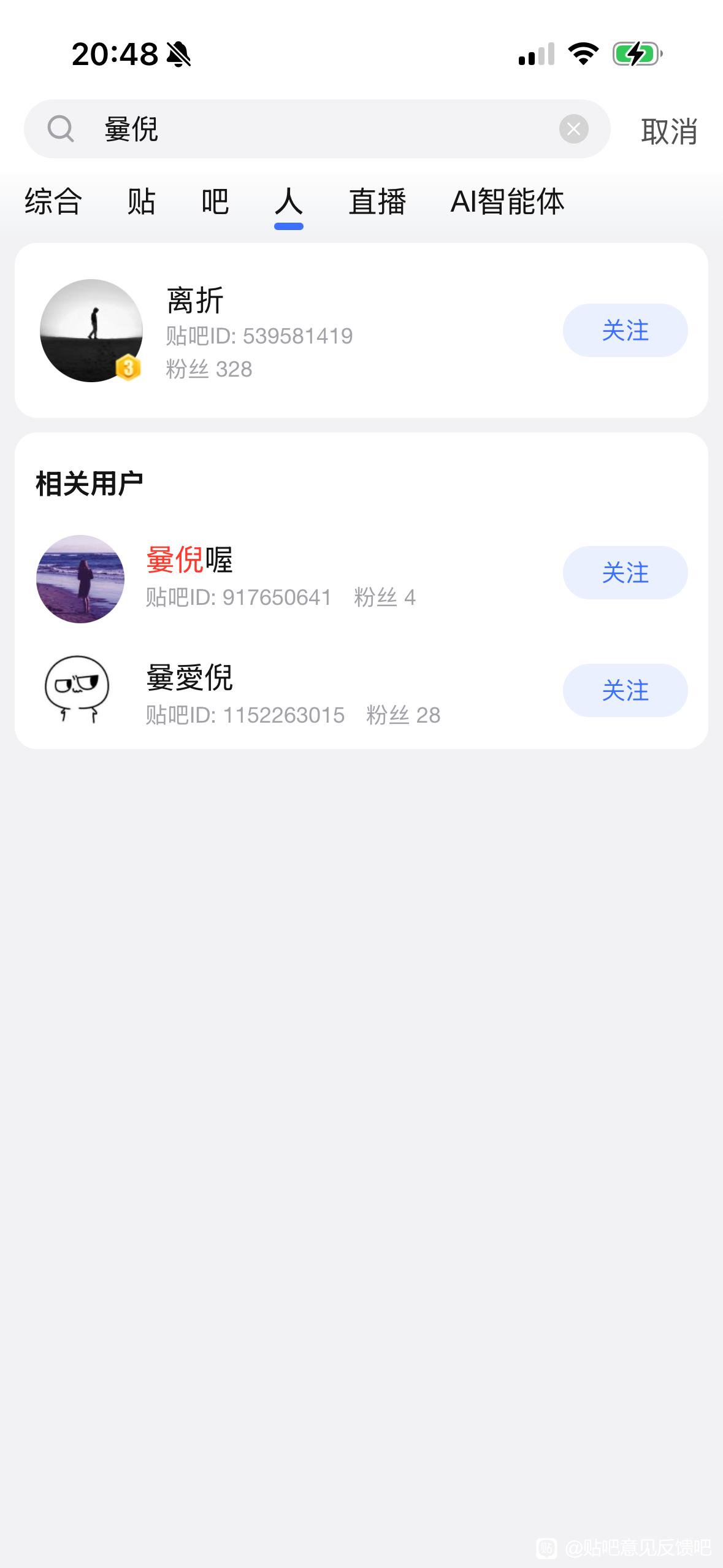Tap the search field containing 曼倪
723x1568 pixels.
[307, 129]
